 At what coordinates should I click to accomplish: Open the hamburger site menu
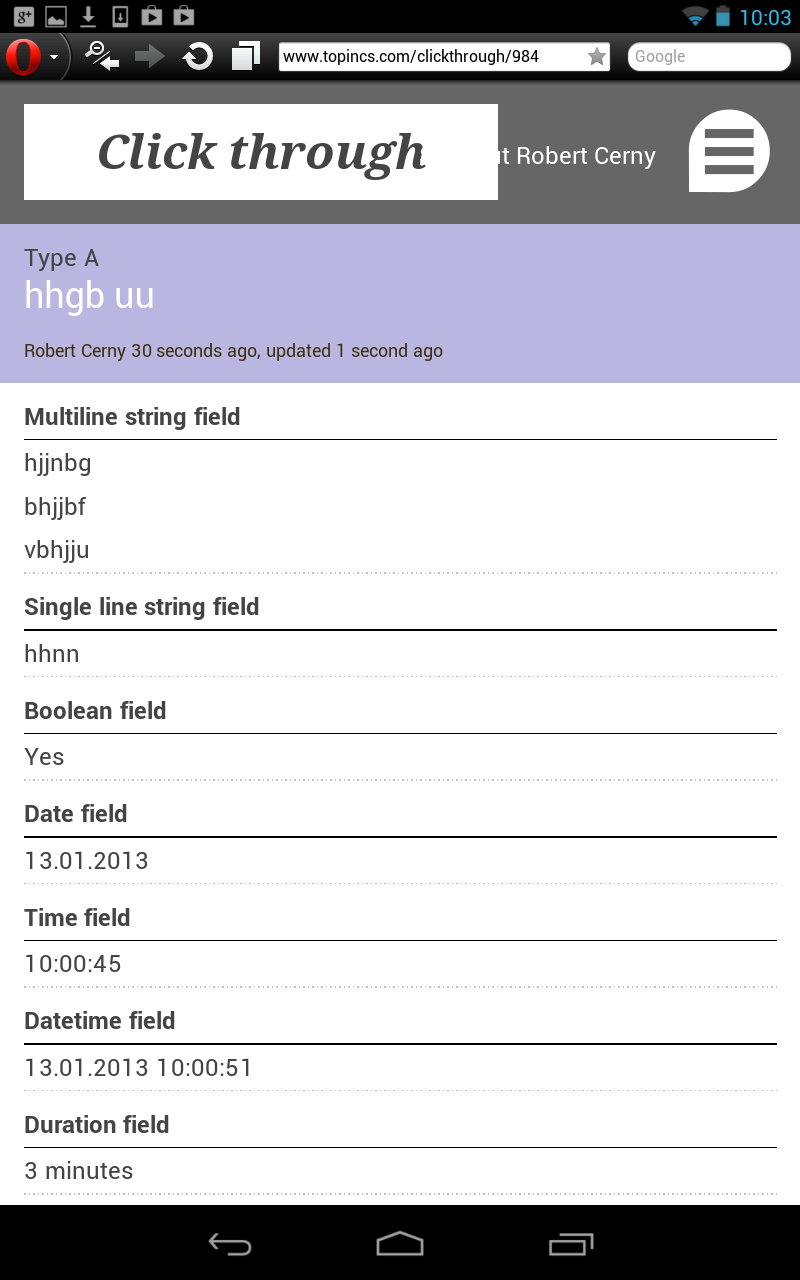pos(729,151)
